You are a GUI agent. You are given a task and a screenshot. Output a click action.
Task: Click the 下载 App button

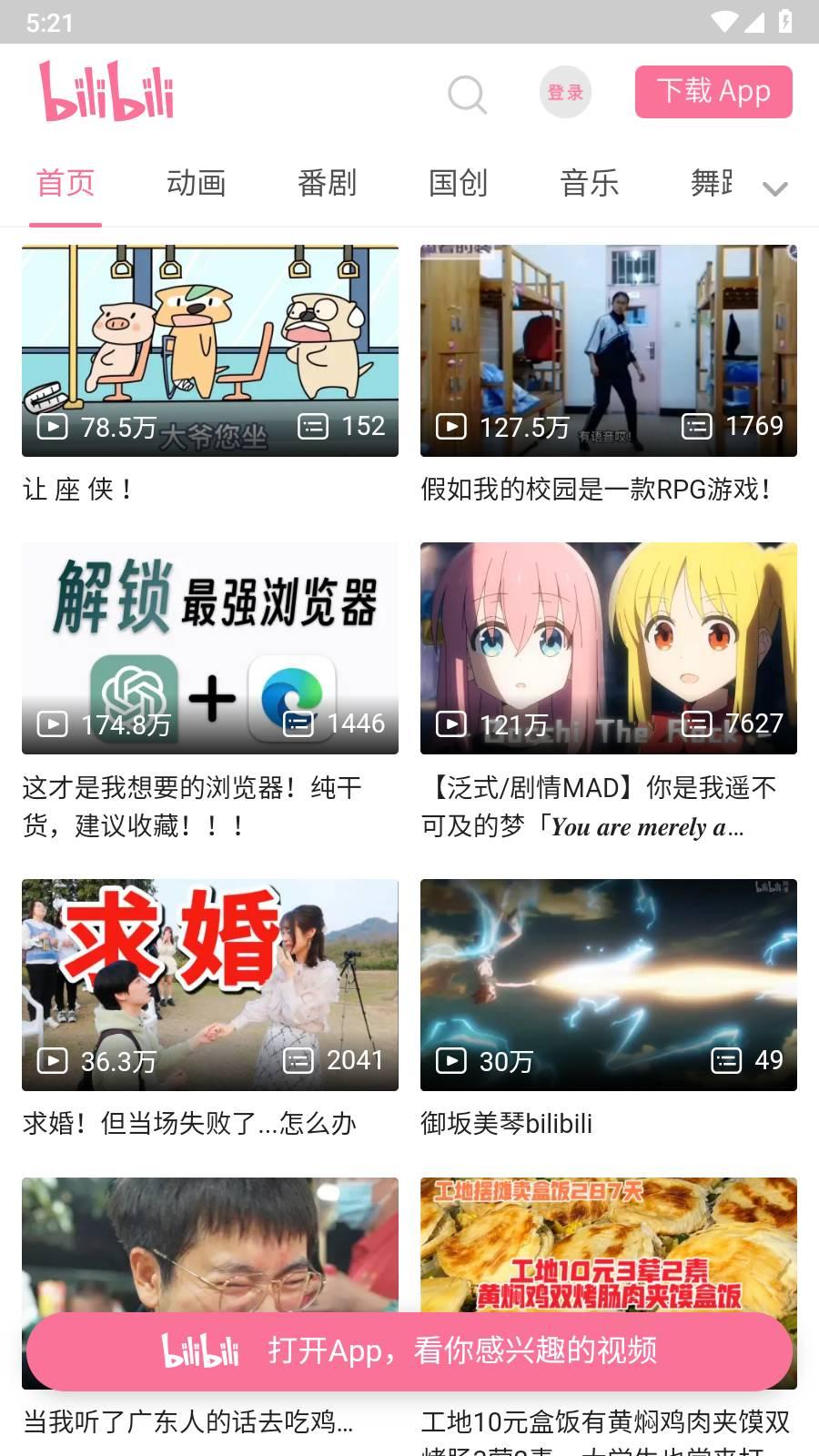pos(713,91)
